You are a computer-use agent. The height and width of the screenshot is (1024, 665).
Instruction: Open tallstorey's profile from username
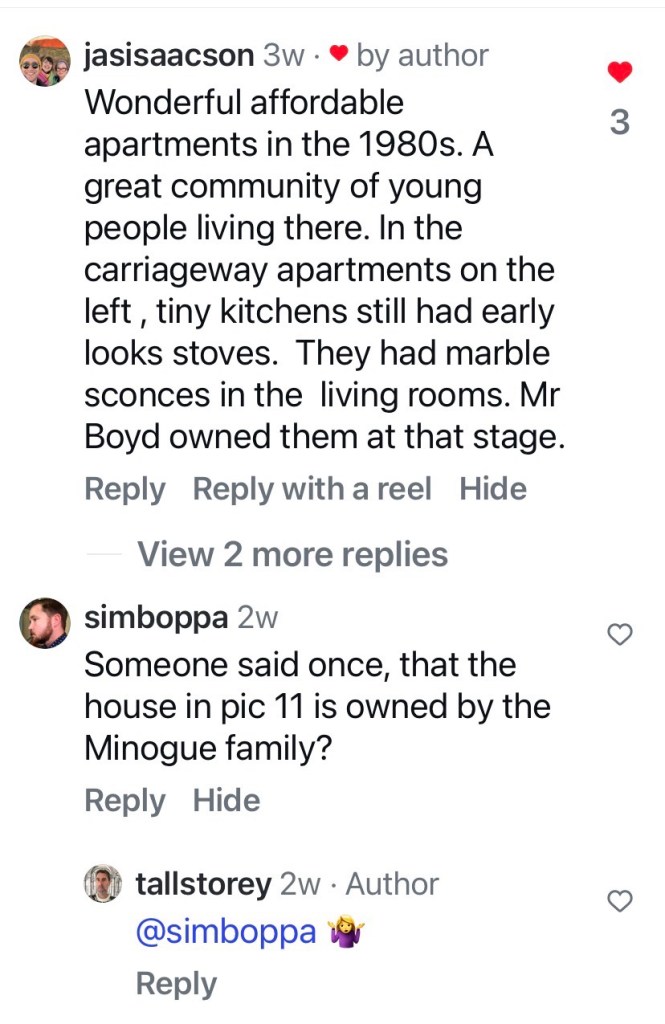203,884
